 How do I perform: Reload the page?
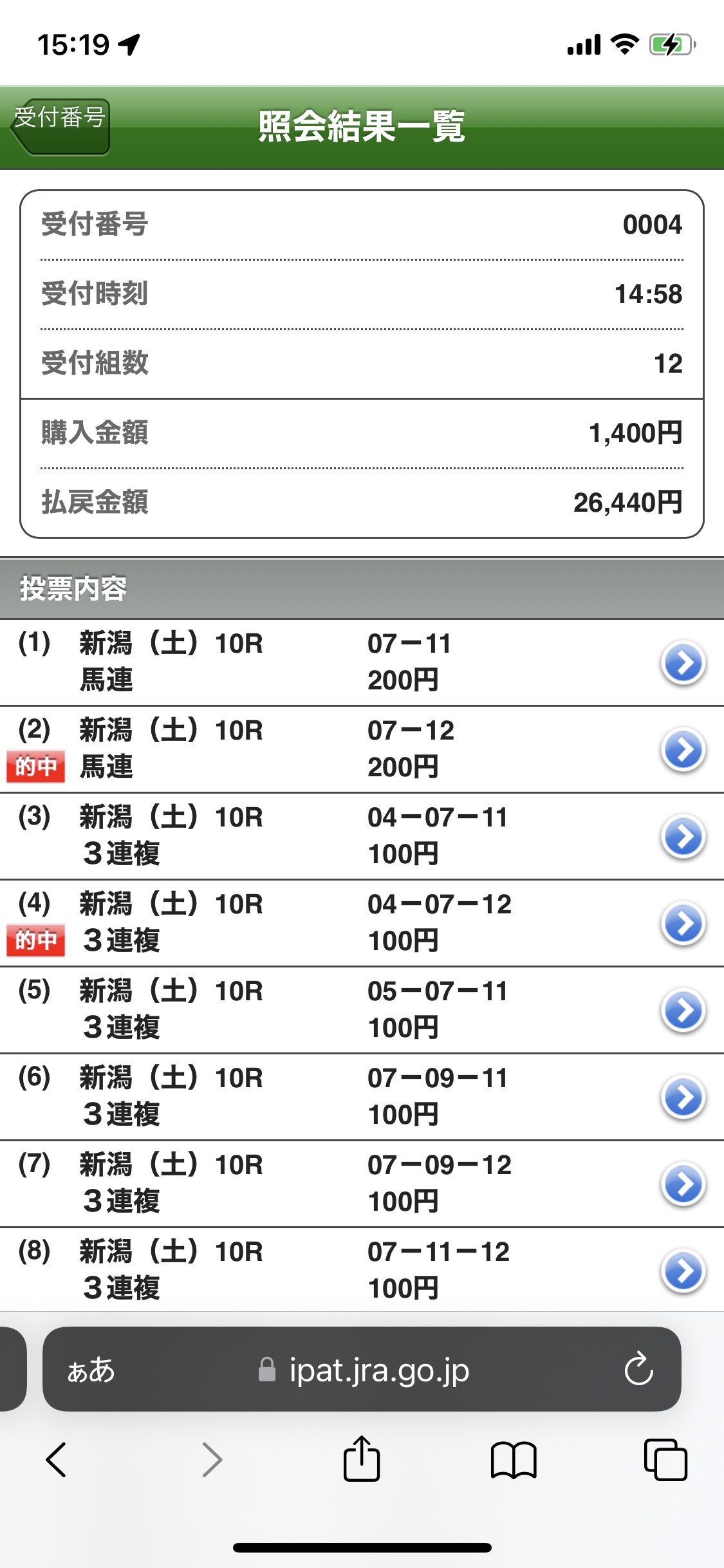click(x=638, y=1370)
